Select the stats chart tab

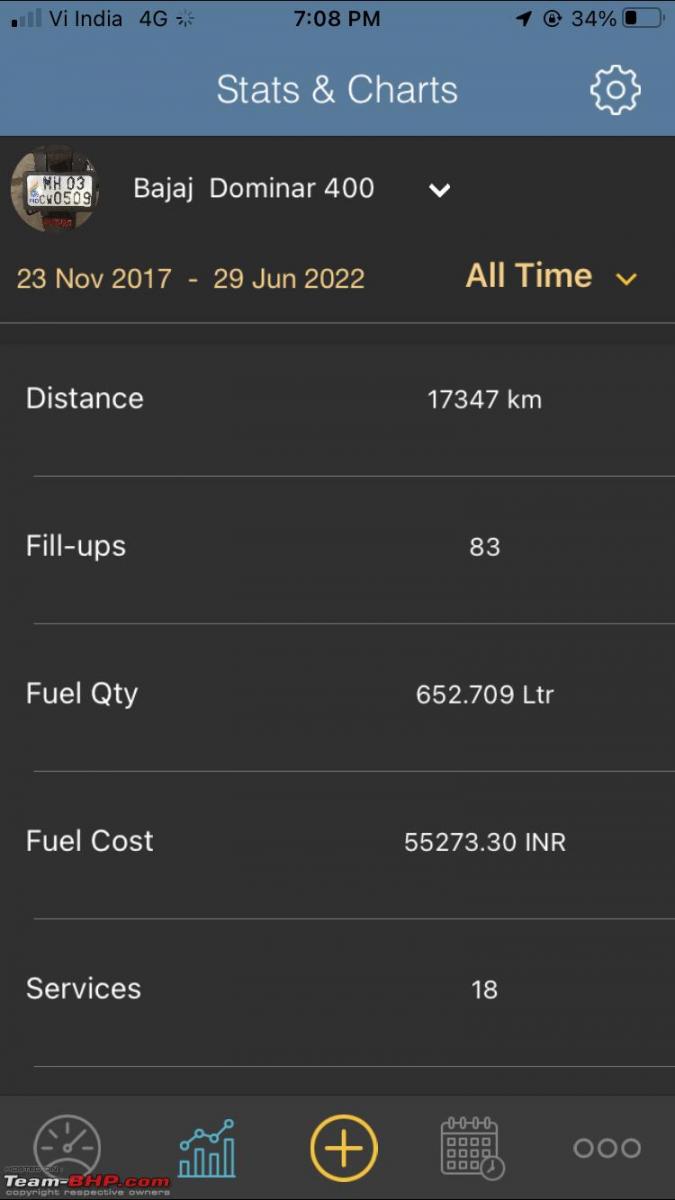(206, 1148)
